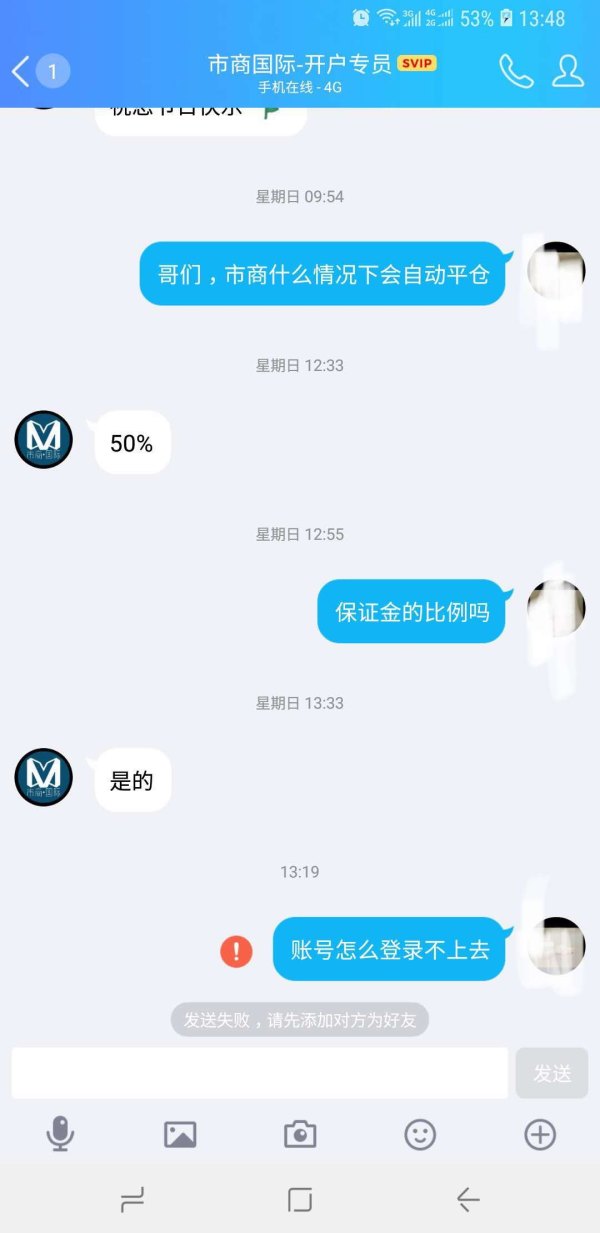Tap the red failed-message resend icon
Image resolution: width=600 pixels, height=1233 pixels.
tap(237, 950)
